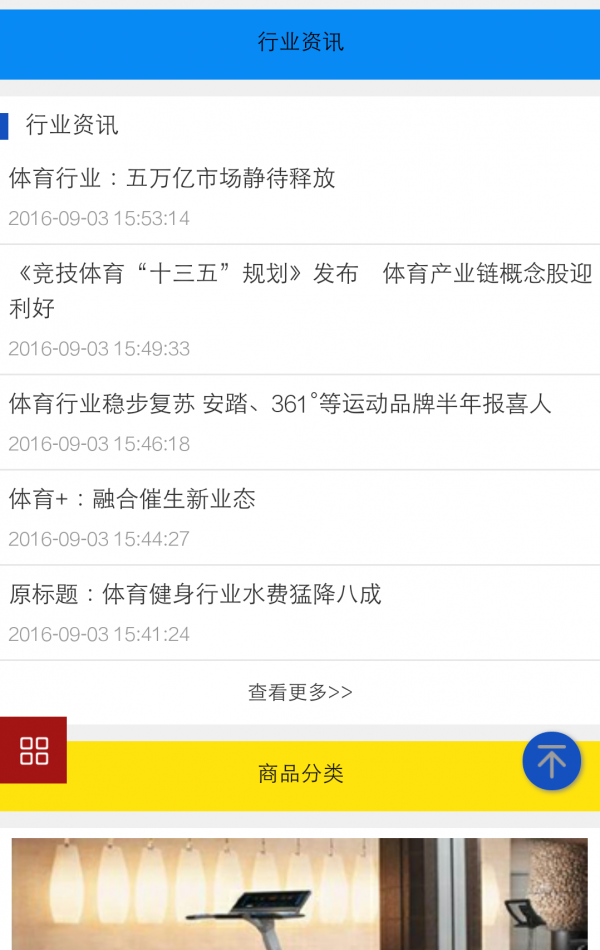The image size is (600, 950).
Task: Open article 体育行业：五万亿市场静待释放
Action: click(x=172, y=179)
